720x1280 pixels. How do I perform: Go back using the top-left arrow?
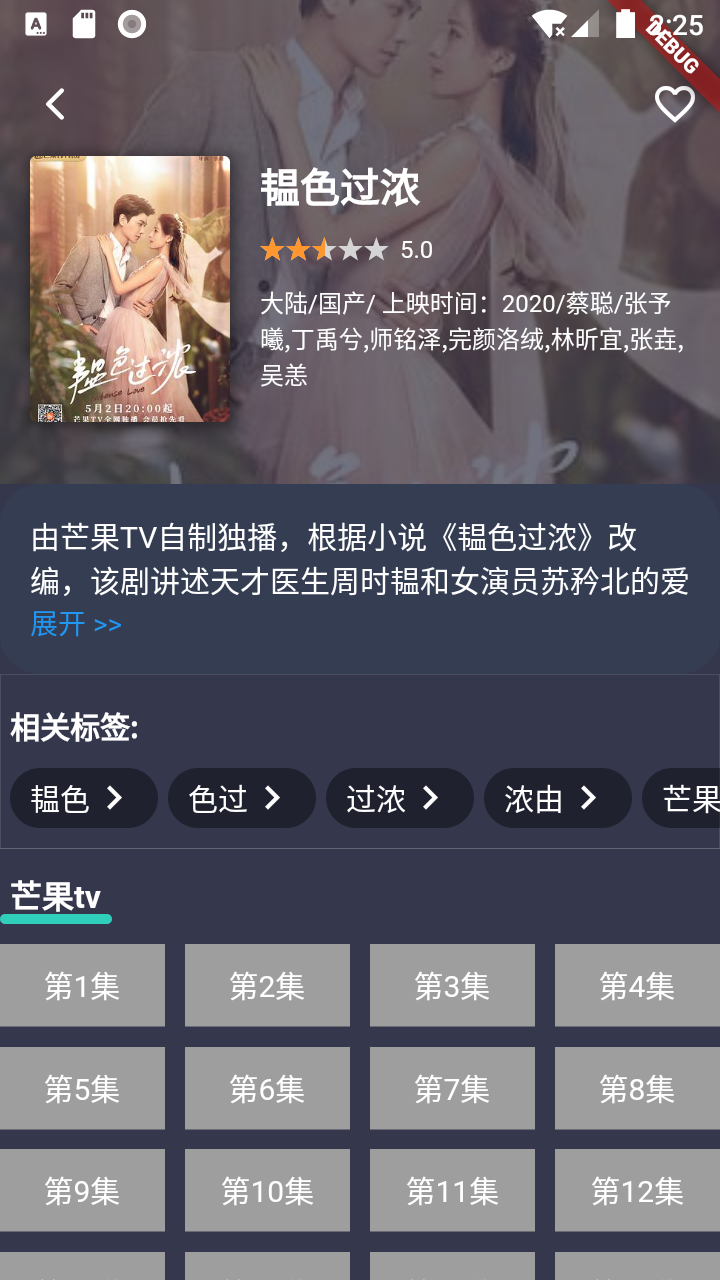55,104
